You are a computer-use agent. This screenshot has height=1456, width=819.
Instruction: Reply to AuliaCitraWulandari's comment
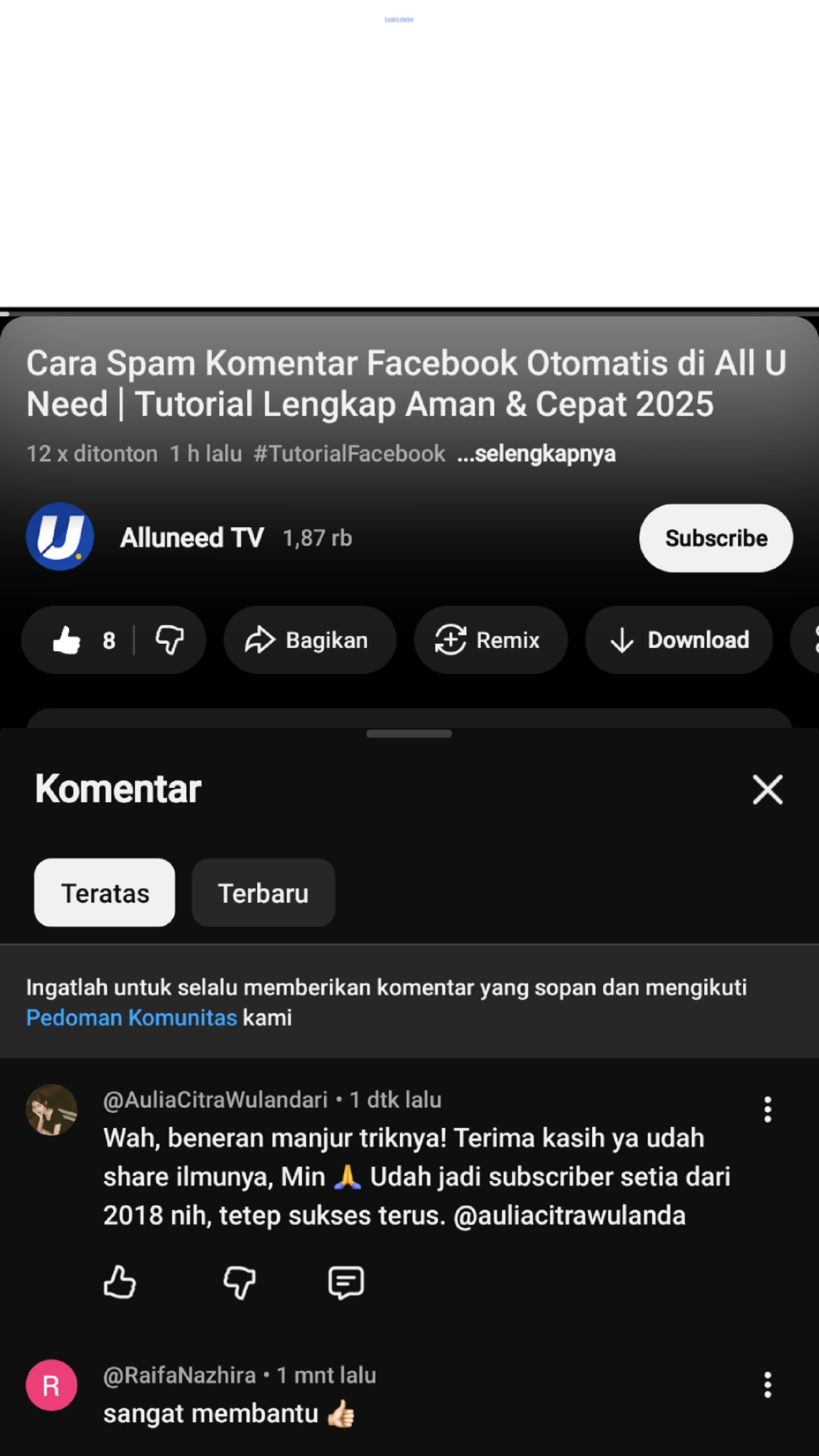click(x=346, y=1282)
